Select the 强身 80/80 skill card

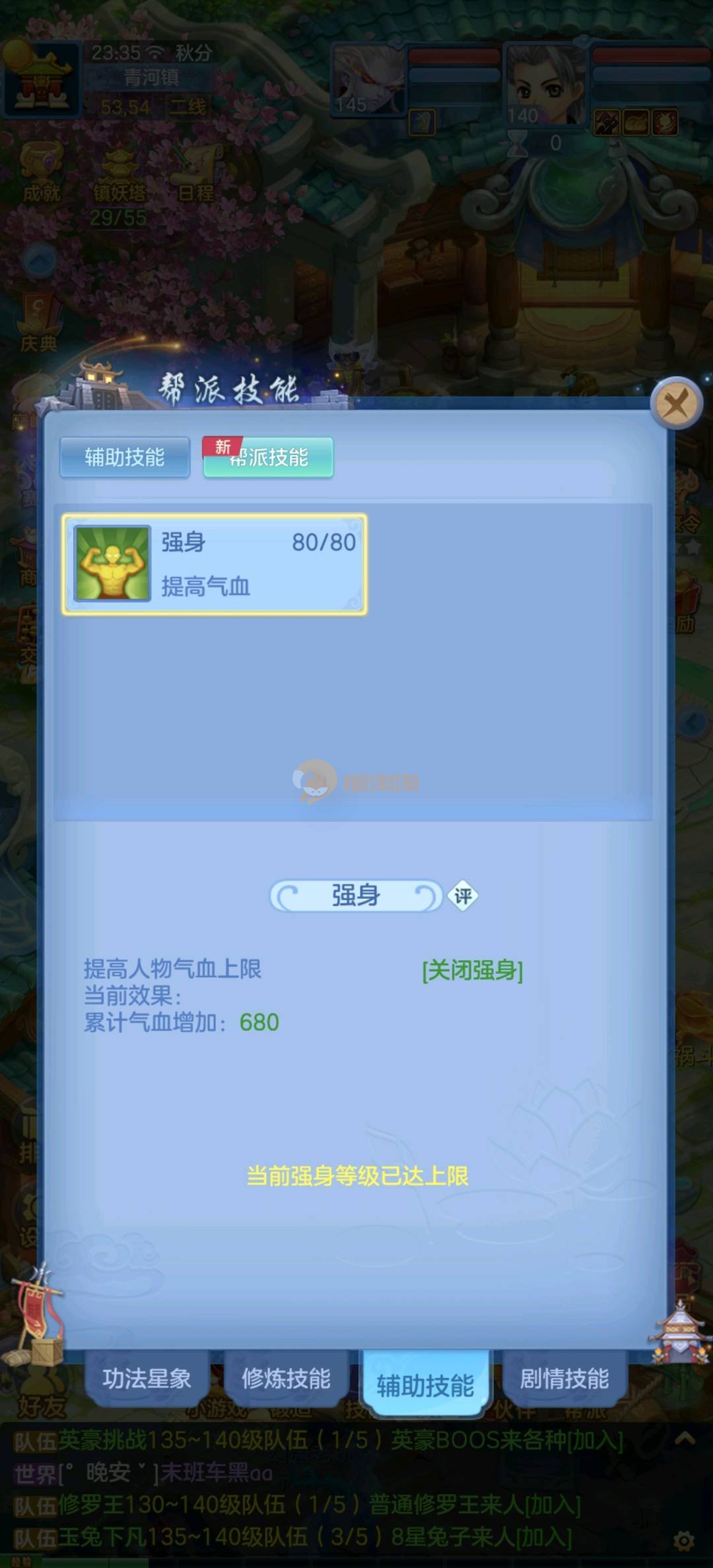tap(215, 564)
